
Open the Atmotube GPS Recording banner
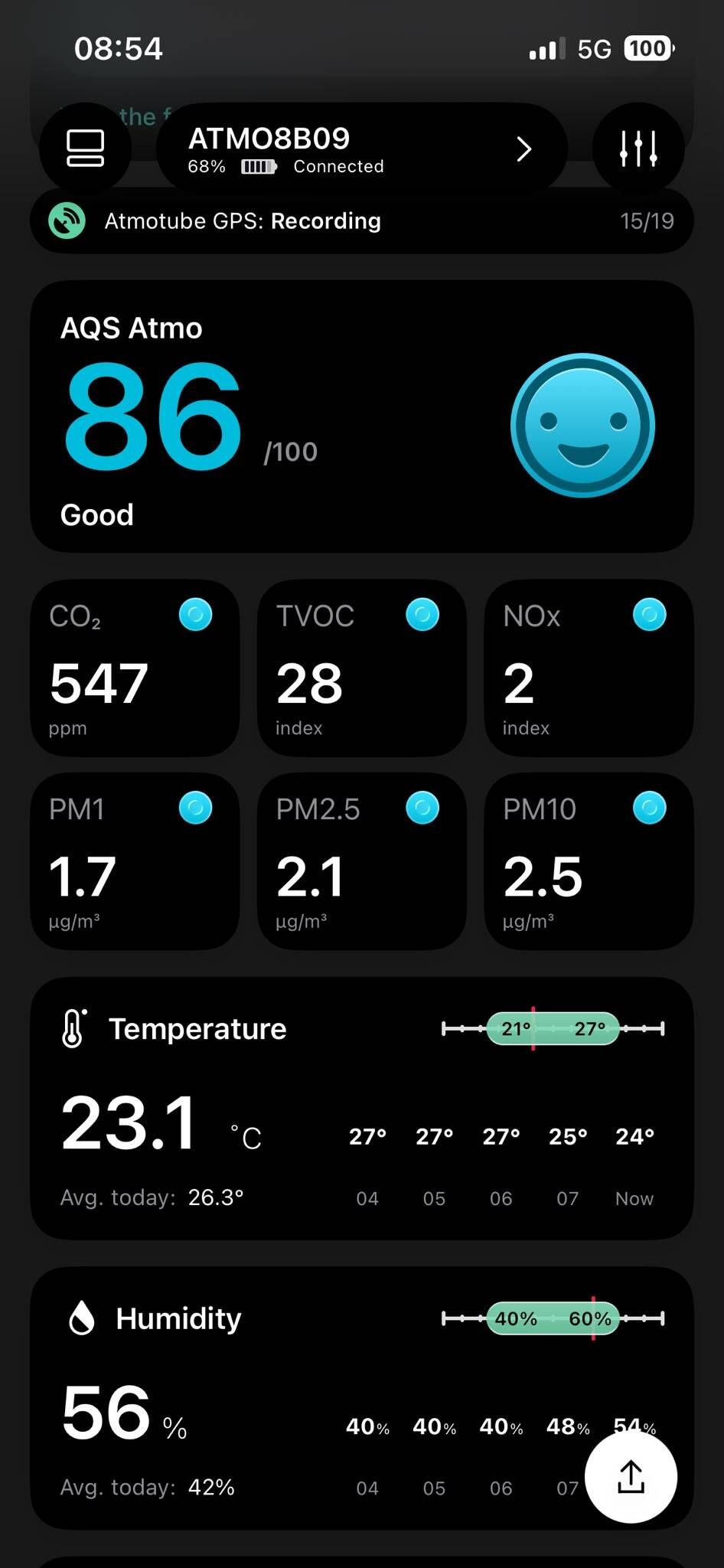tap(362, 221)
